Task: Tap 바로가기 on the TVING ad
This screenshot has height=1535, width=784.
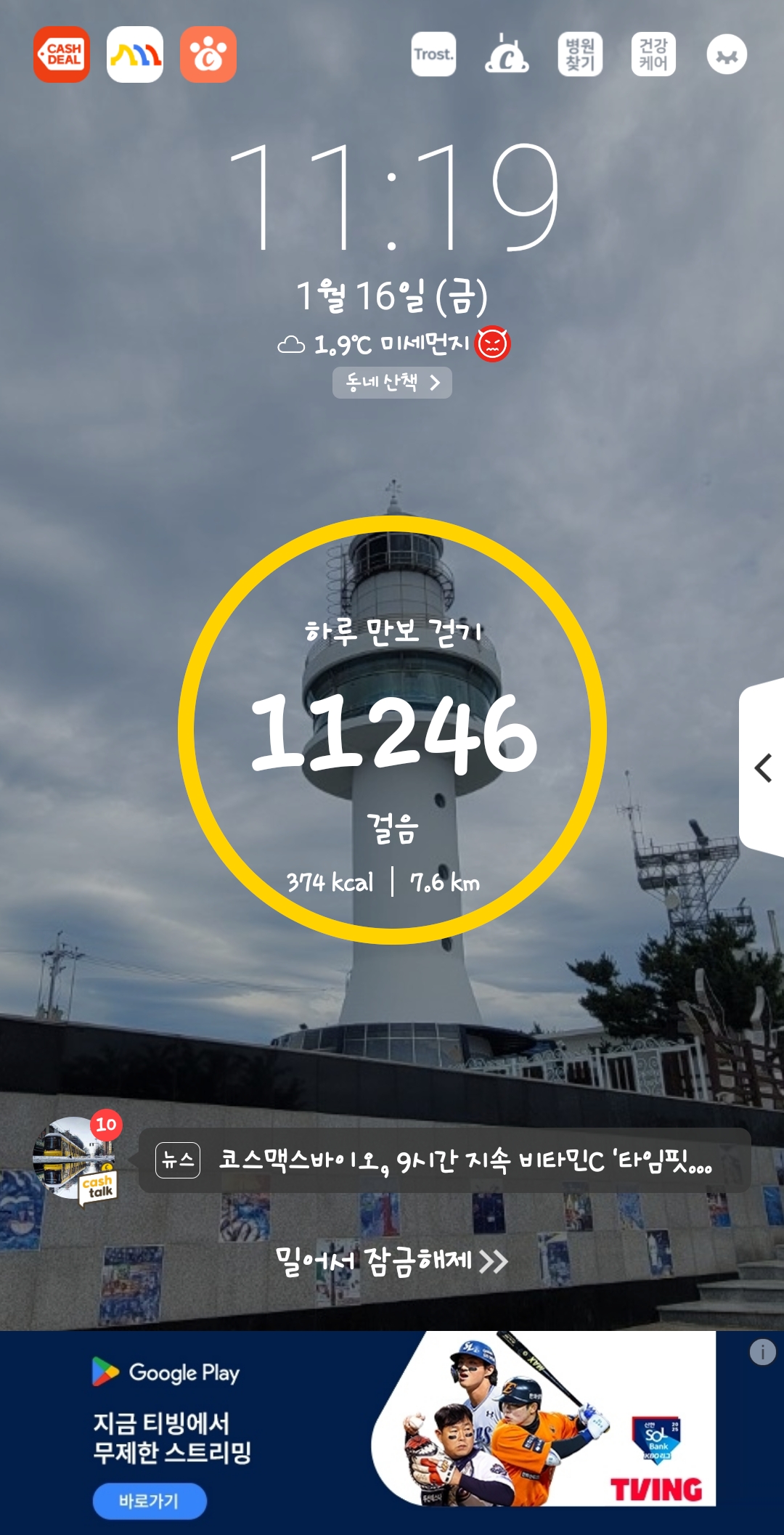Action: click(150, 1501)
